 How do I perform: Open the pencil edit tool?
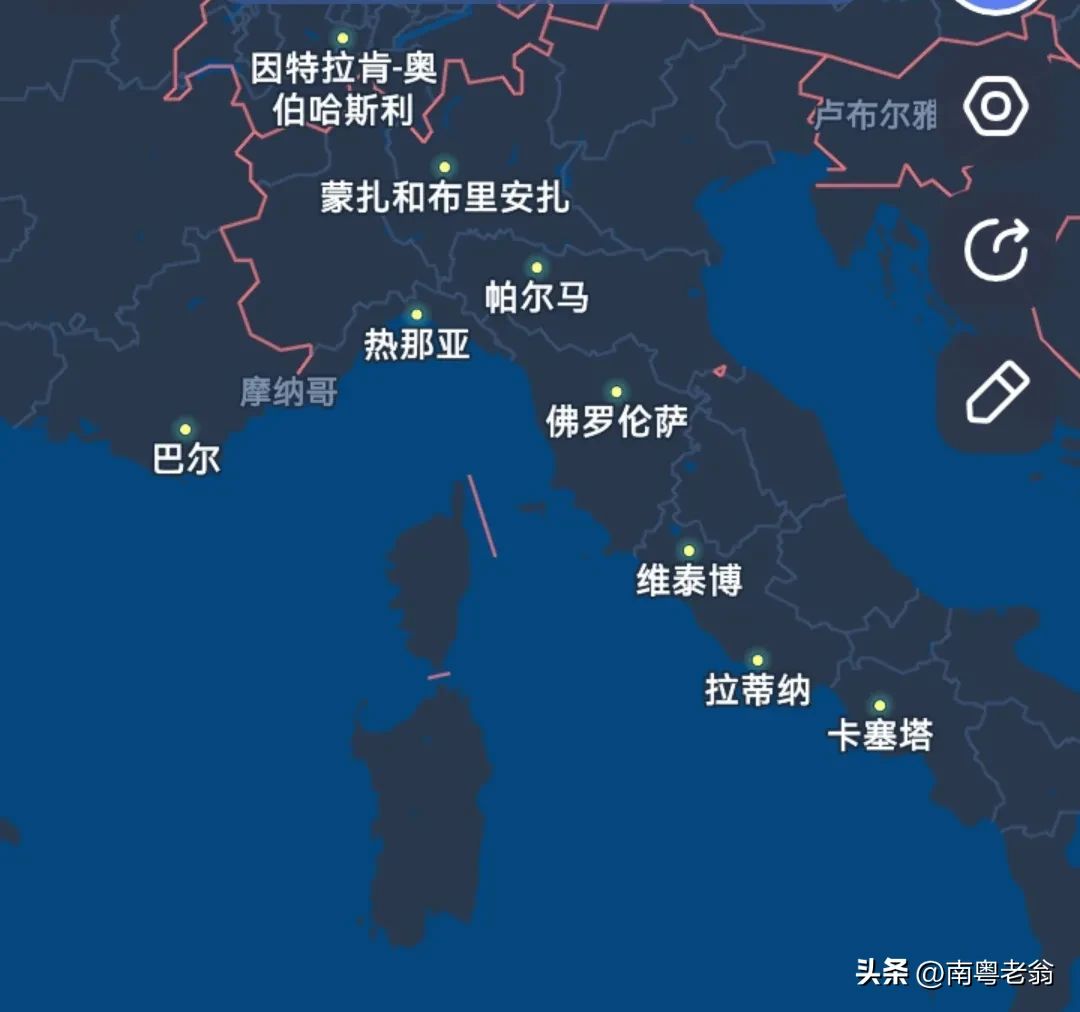996,392
